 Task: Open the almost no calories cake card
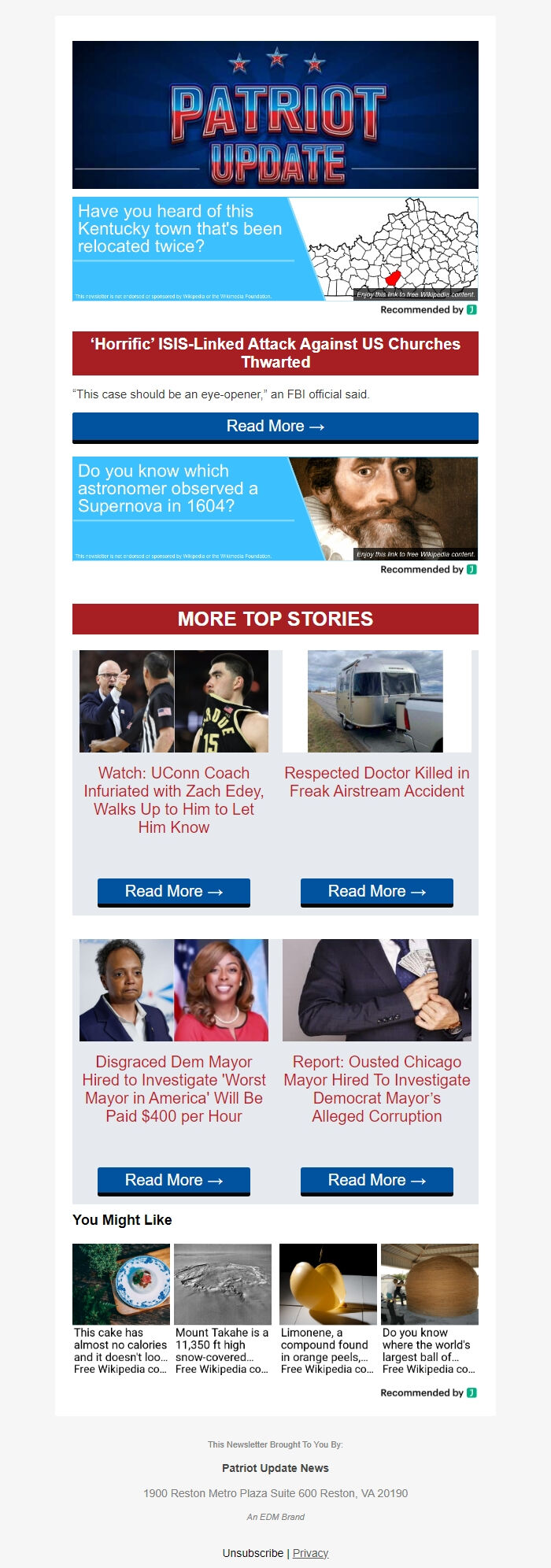click(121, 1310)
